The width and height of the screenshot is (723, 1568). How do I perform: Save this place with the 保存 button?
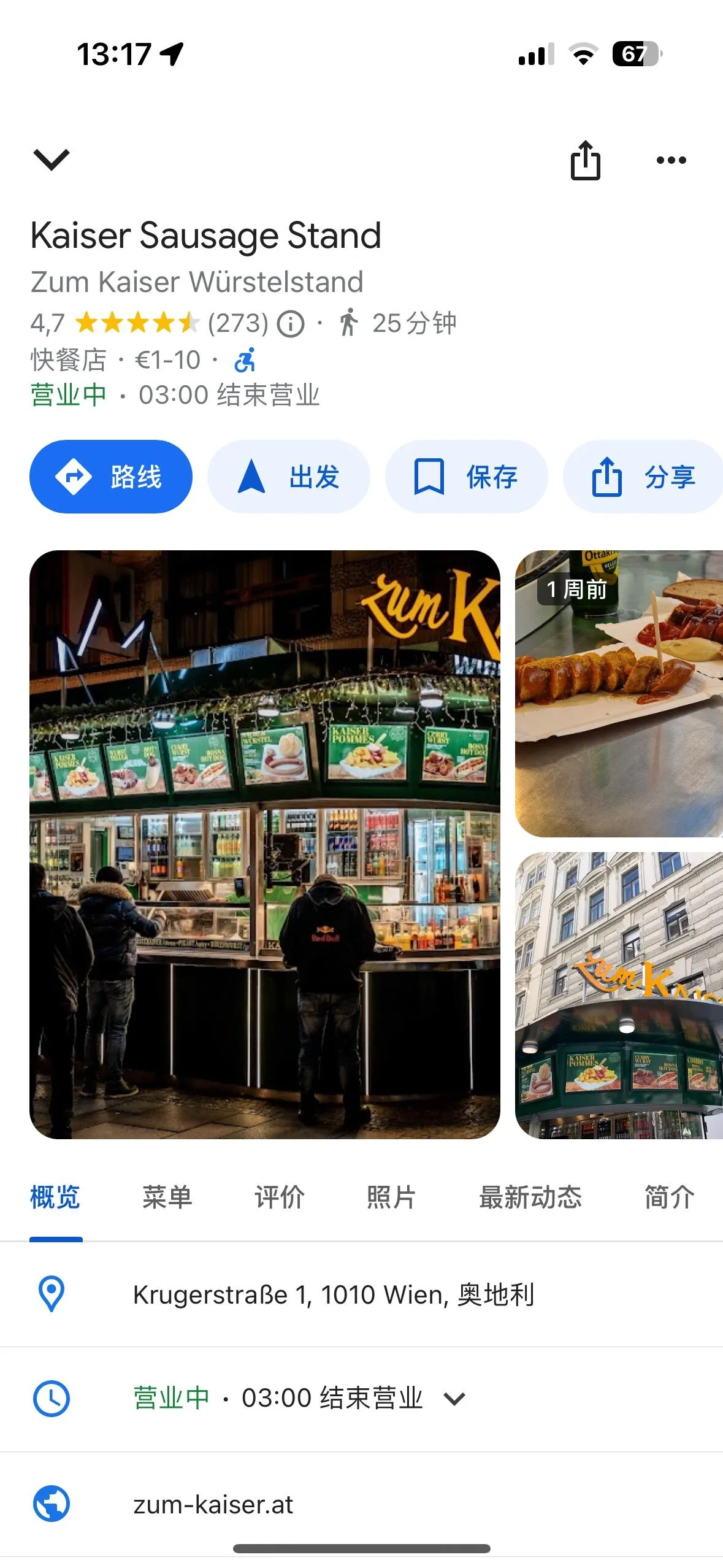[x=466, y=477]
